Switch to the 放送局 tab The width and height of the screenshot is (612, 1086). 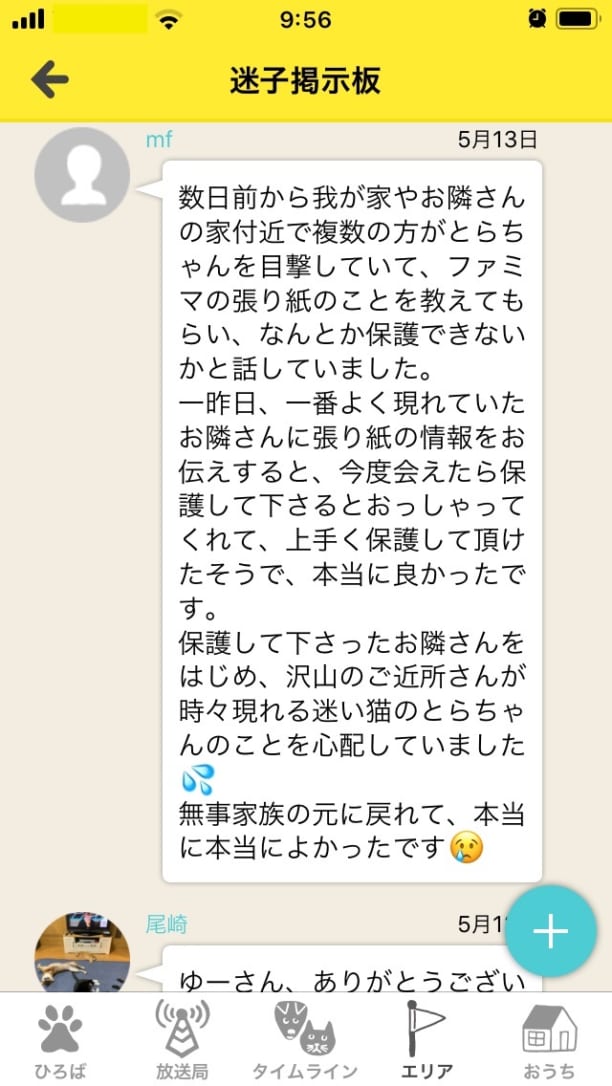click(x=182, y=1040)
